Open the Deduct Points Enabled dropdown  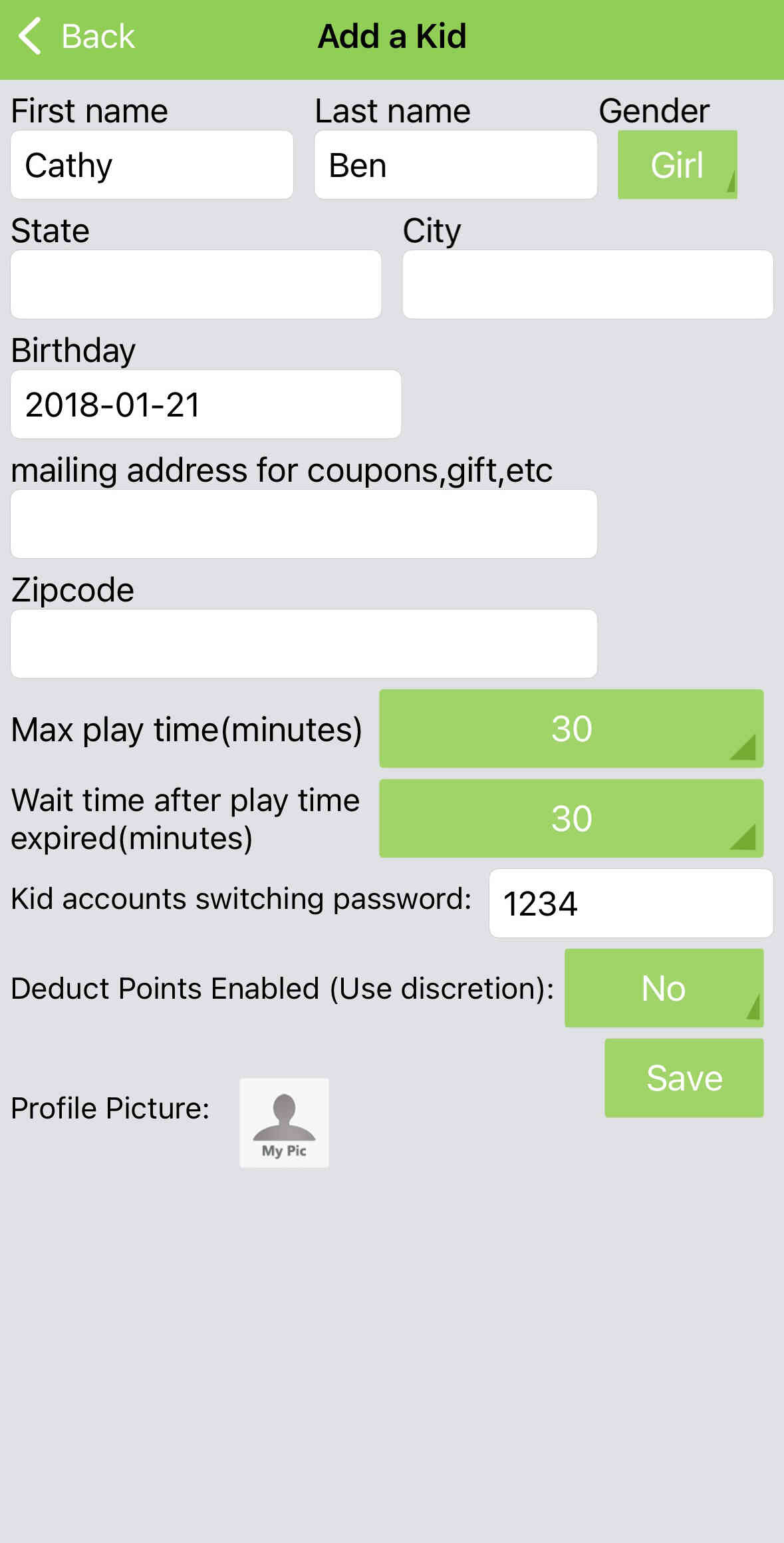click(x=663, y=988)
